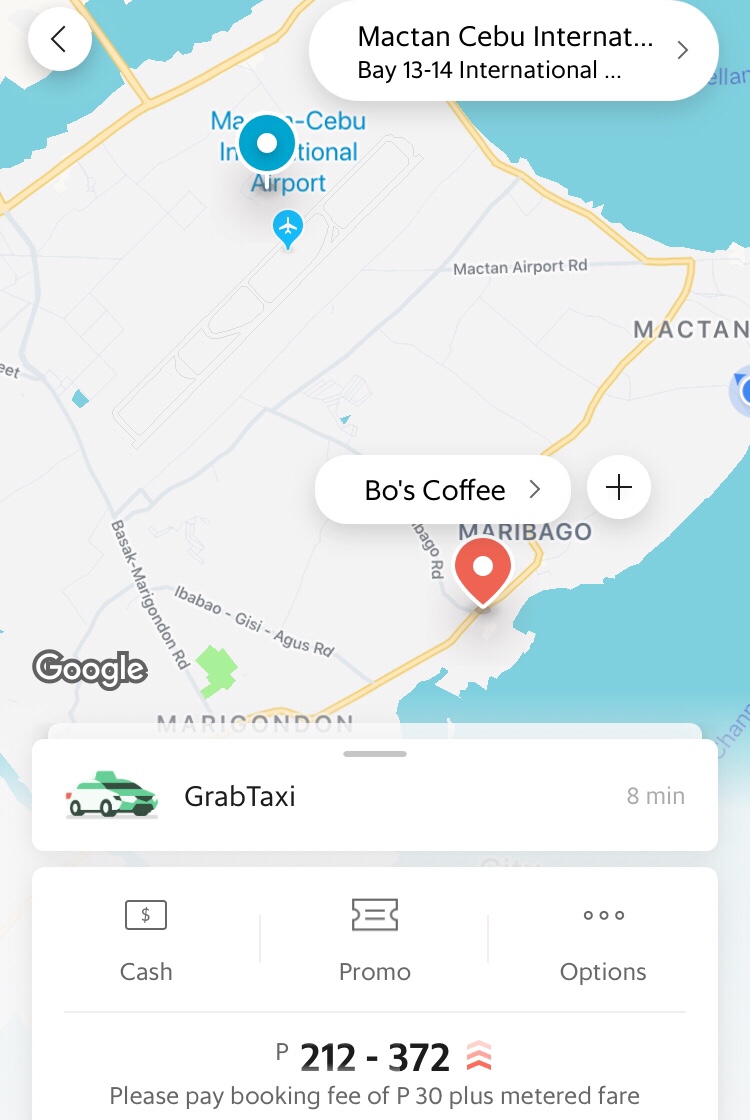Viewport: 750px width, 1120px height.
Task: Edit pickup location Mactan Cebu International
Action: (514, 52)
